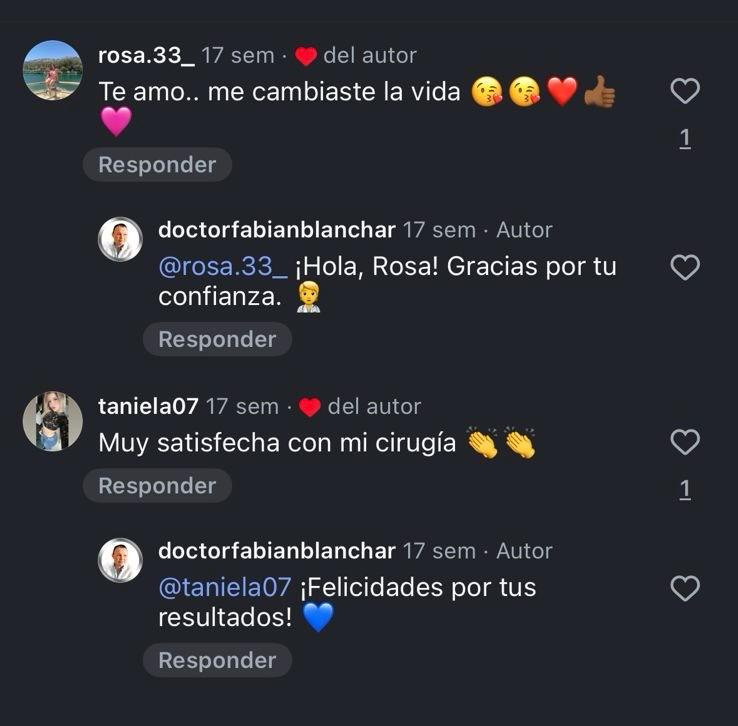View the like count on taniela07's comment
The height and width of the screenshot is (726, 738).
point(685,489)
